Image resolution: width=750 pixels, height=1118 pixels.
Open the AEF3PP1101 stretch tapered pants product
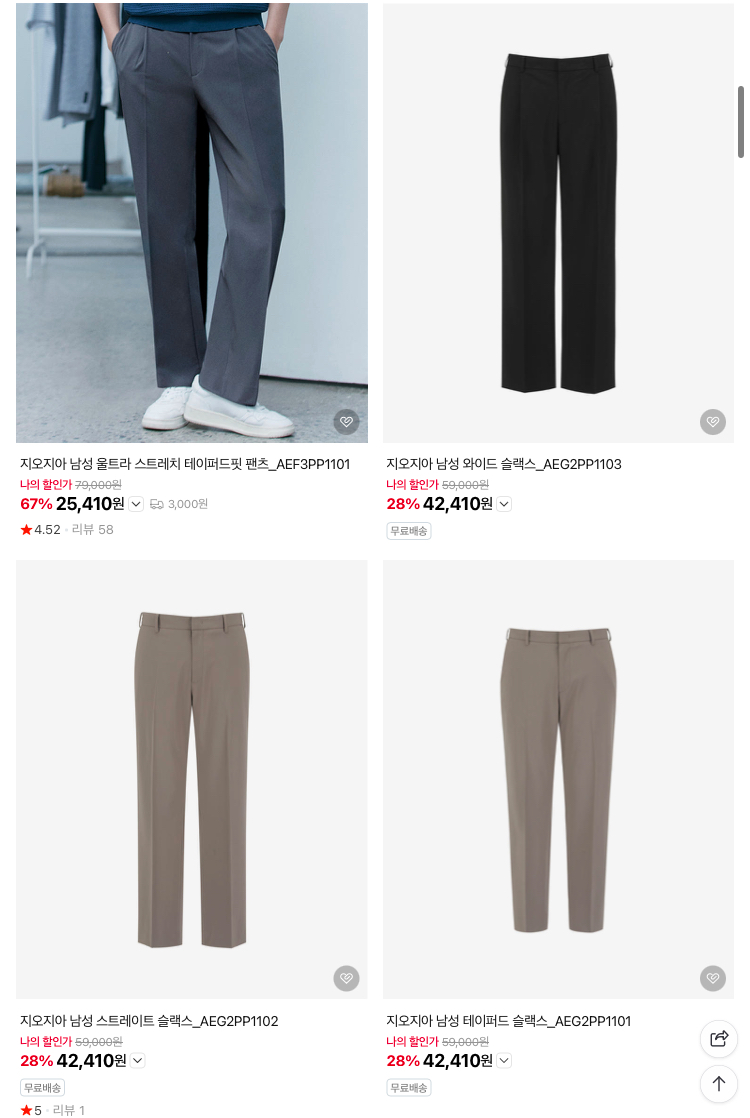click(x=185, y=464)
